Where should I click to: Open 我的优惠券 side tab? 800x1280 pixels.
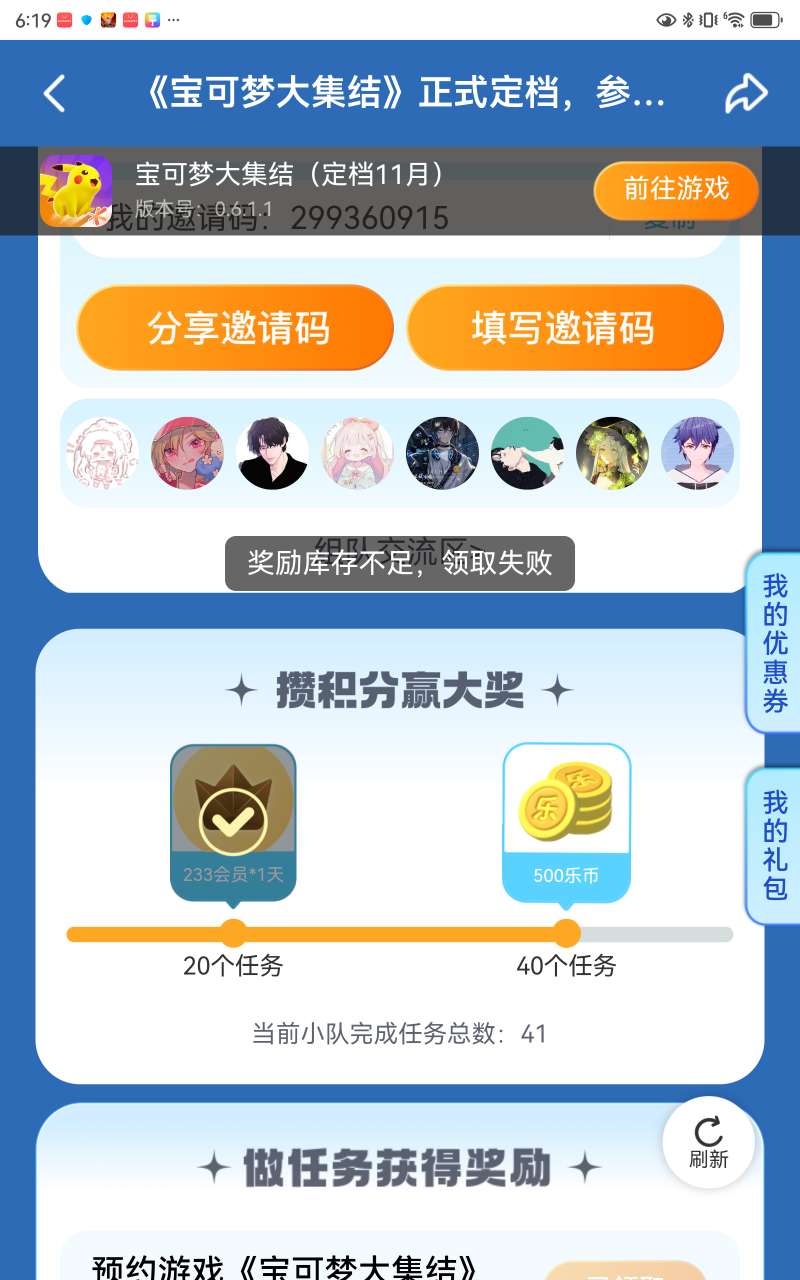click(775, 643)
